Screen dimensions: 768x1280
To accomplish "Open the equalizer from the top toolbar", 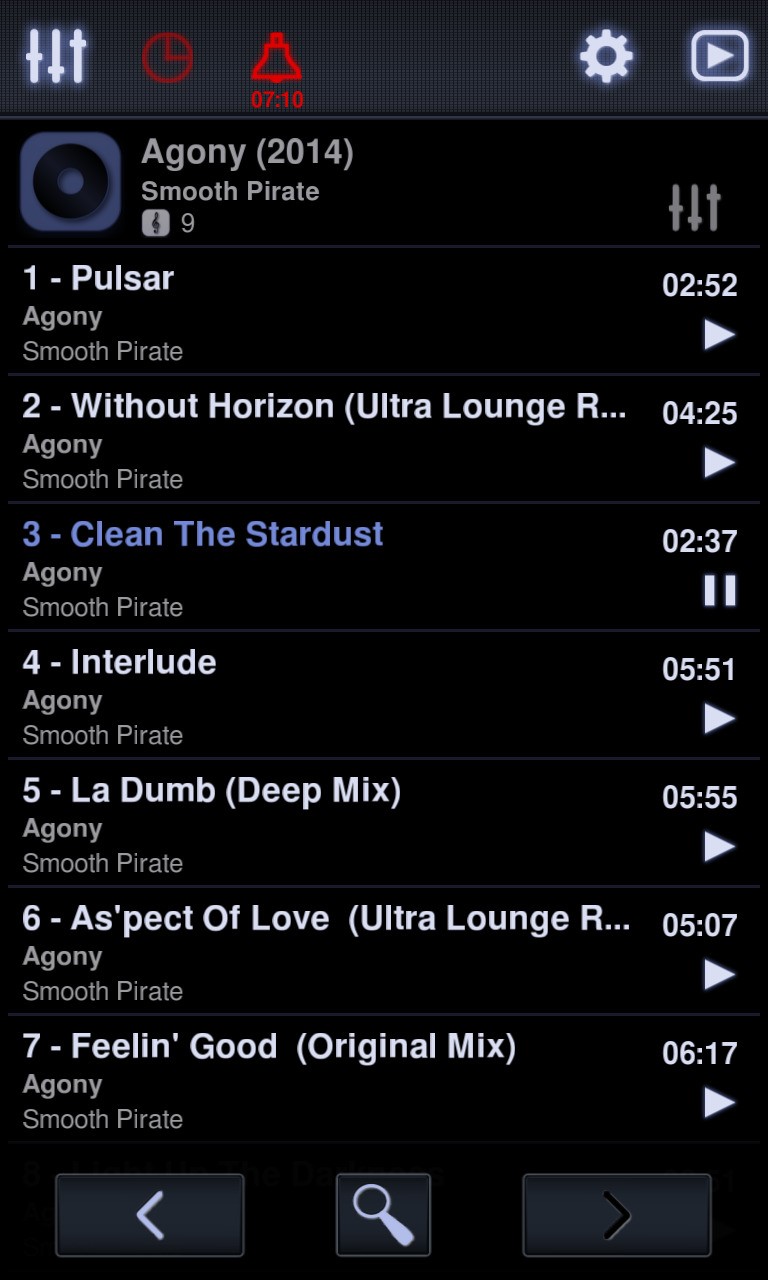I will tap(57, 57).
